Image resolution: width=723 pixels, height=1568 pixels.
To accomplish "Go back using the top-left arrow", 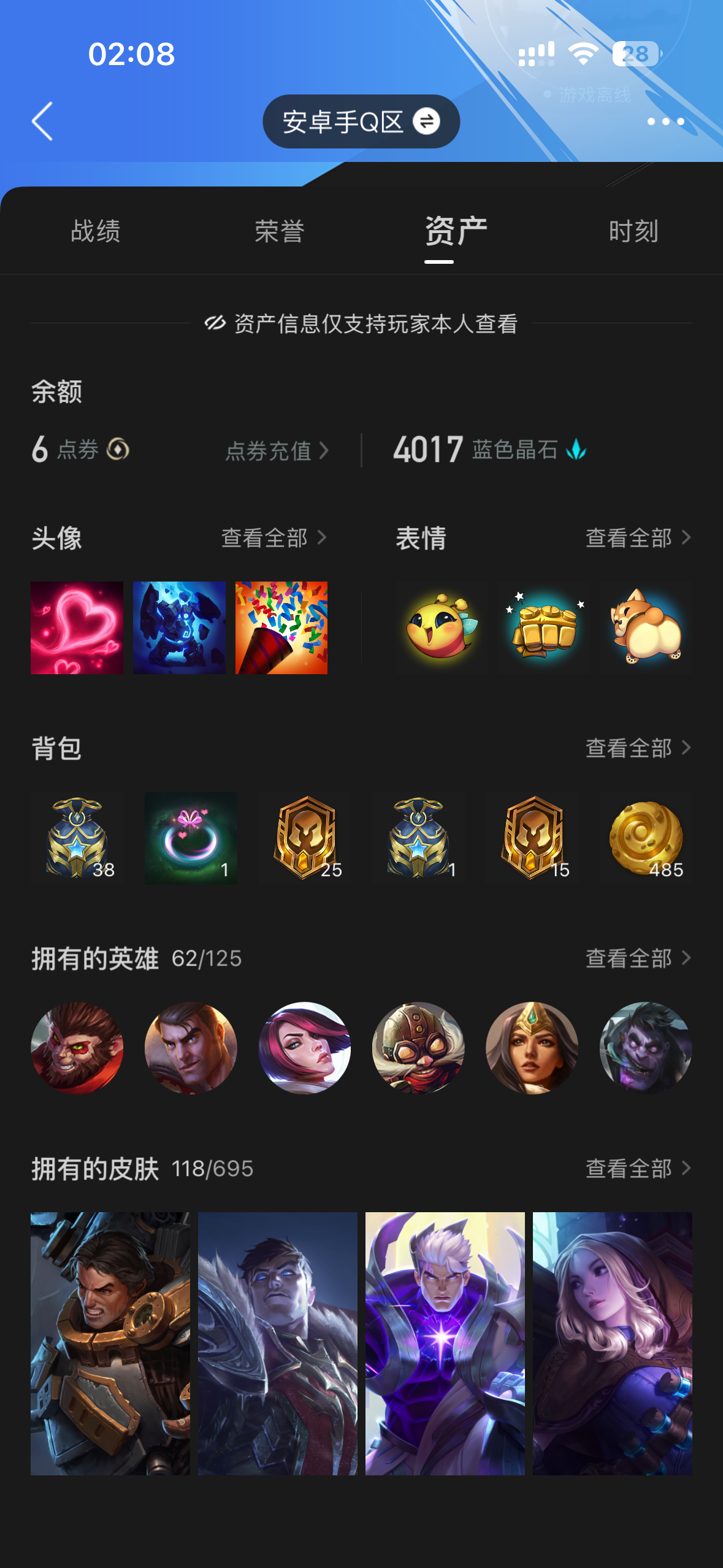I will 42,121.
